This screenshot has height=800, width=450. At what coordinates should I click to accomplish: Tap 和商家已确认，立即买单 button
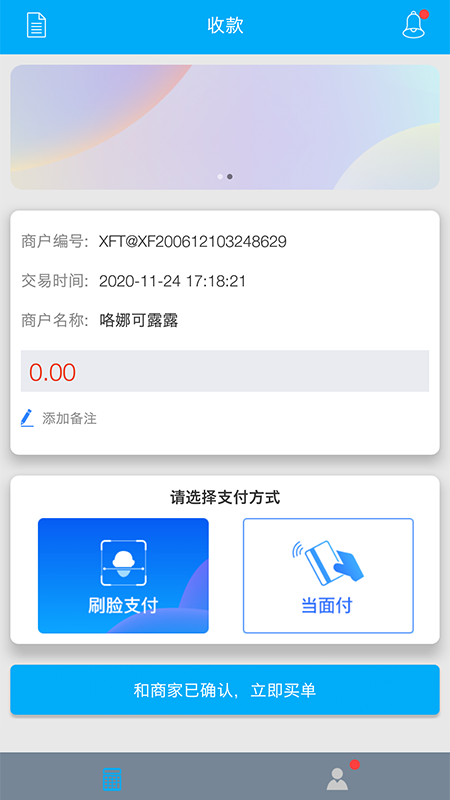coord(225,690)
